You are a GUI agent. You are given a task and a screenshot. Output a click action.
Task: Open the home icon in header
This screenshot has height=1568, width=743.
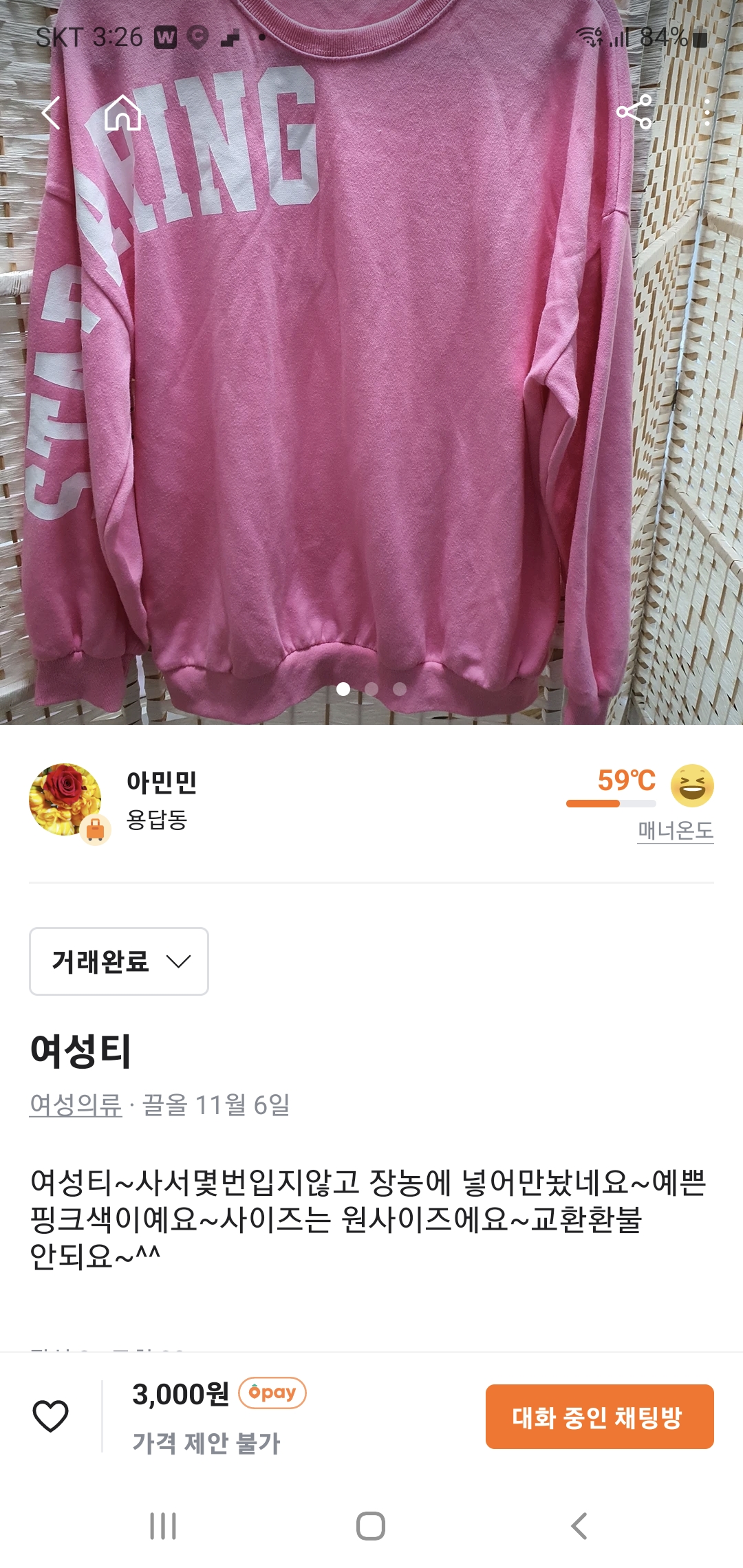pyautogui.click(x=122, y=113)
